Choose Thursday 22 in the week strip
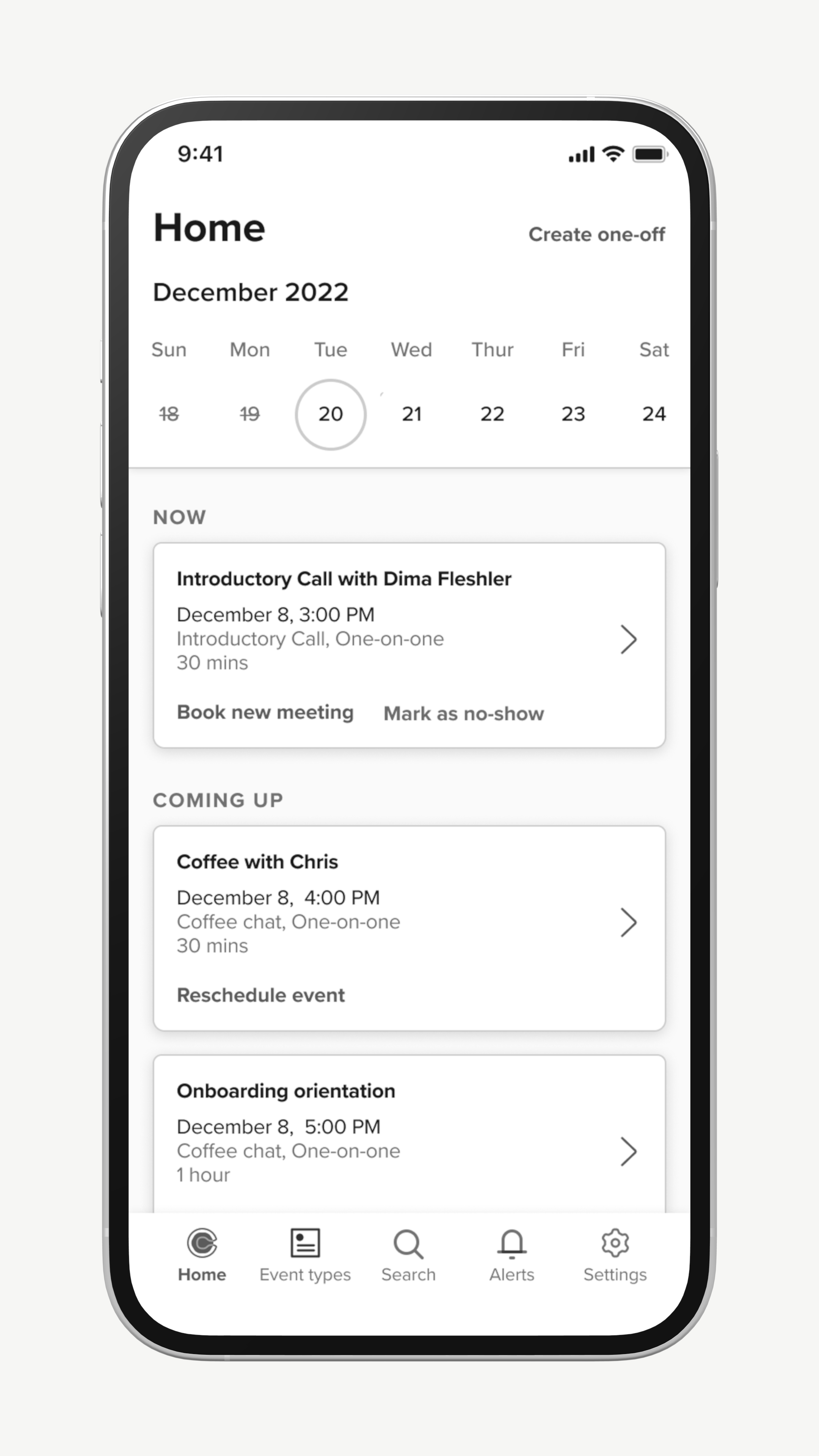The height and width of the screenshot is (1456, 819). tap(492, 414)
